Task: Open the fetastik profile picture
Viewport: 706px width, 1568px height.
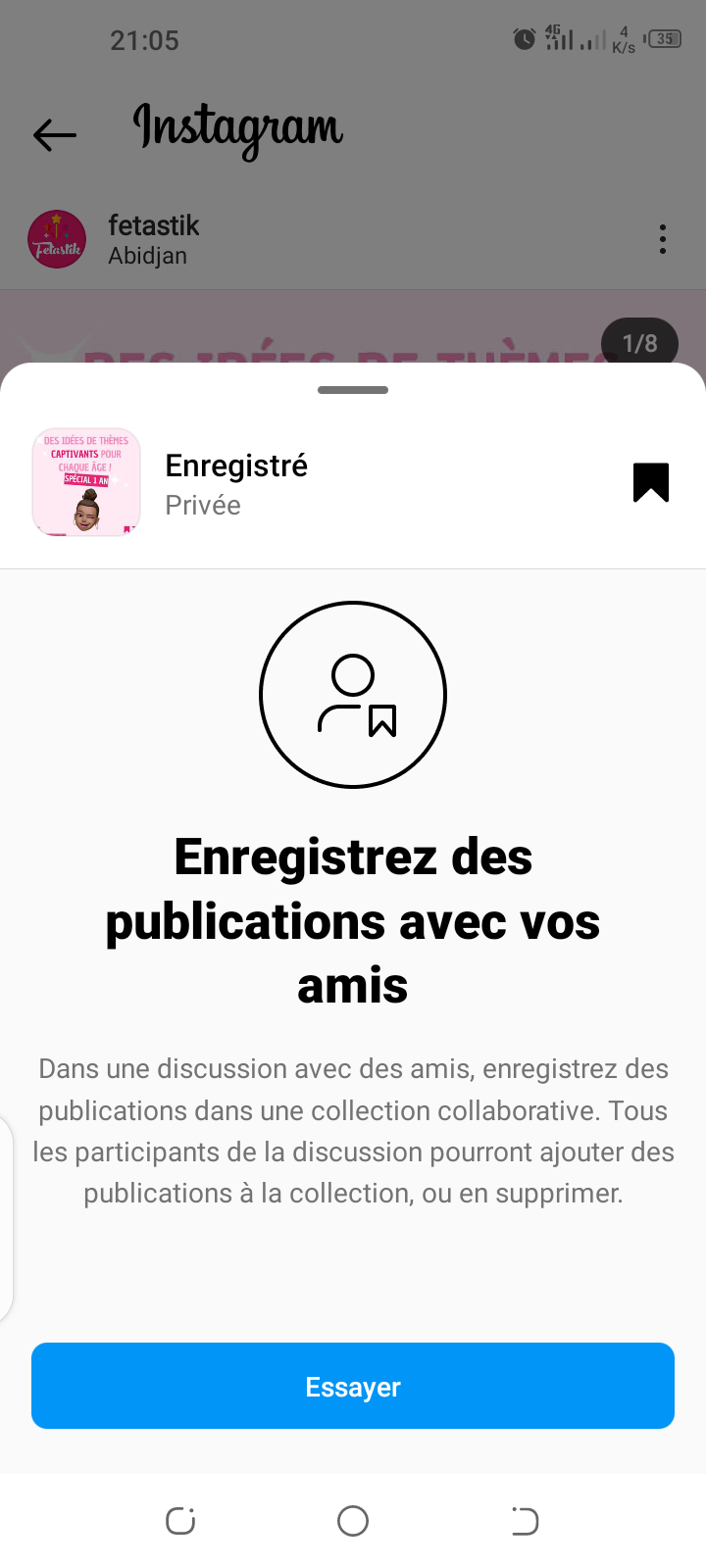Action: click(x=57, y=239)
